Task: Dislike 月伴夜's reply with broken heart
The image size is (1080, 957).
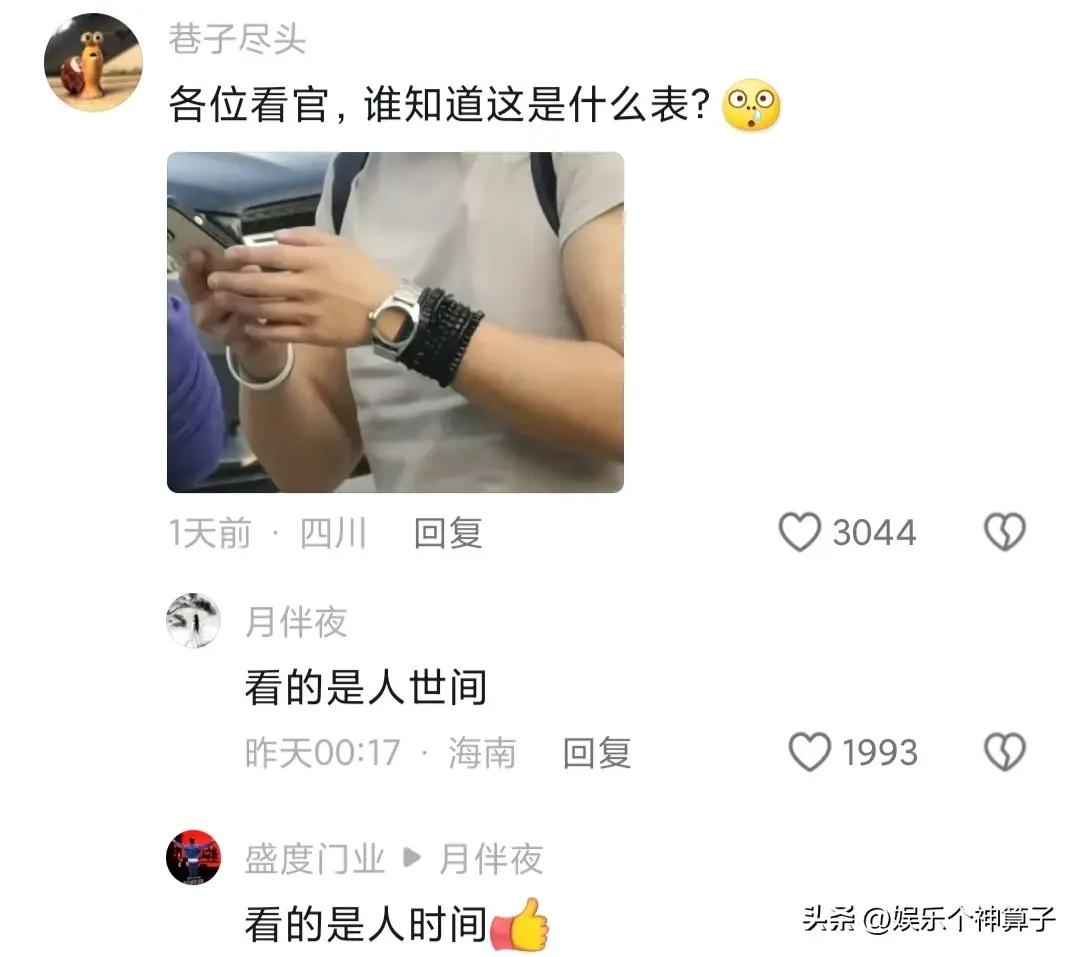Action: (1005, 752)
